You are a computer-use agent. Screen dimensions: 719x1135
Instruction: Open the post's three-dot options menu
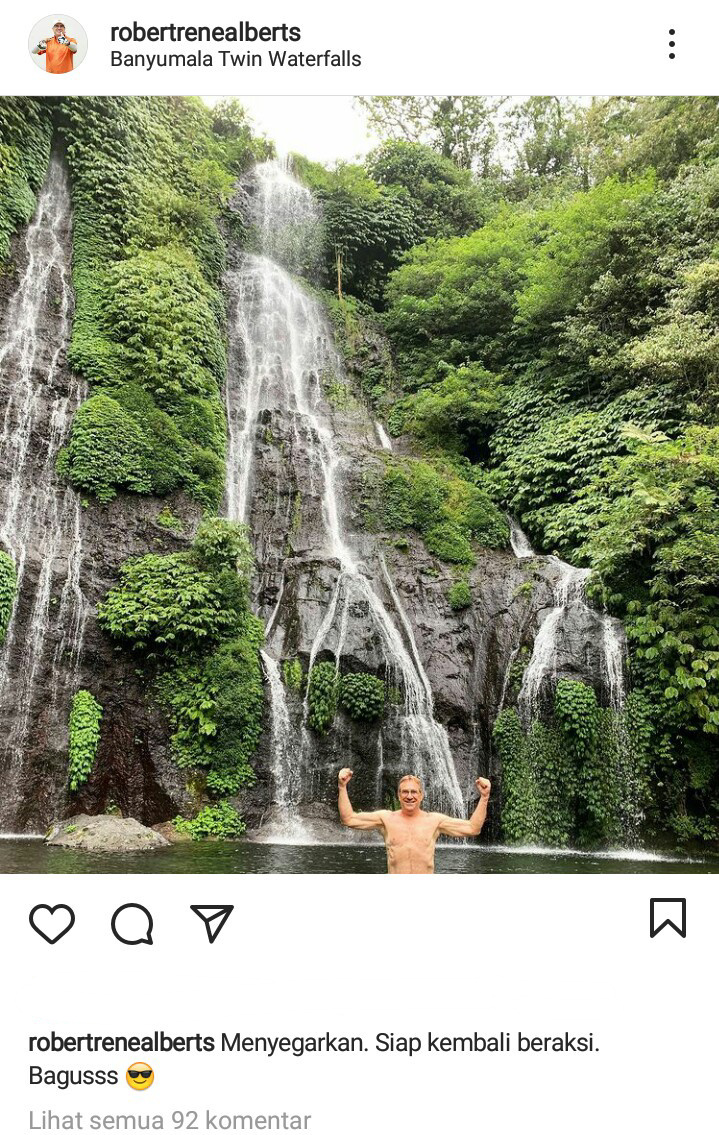[x=671, y=44]
